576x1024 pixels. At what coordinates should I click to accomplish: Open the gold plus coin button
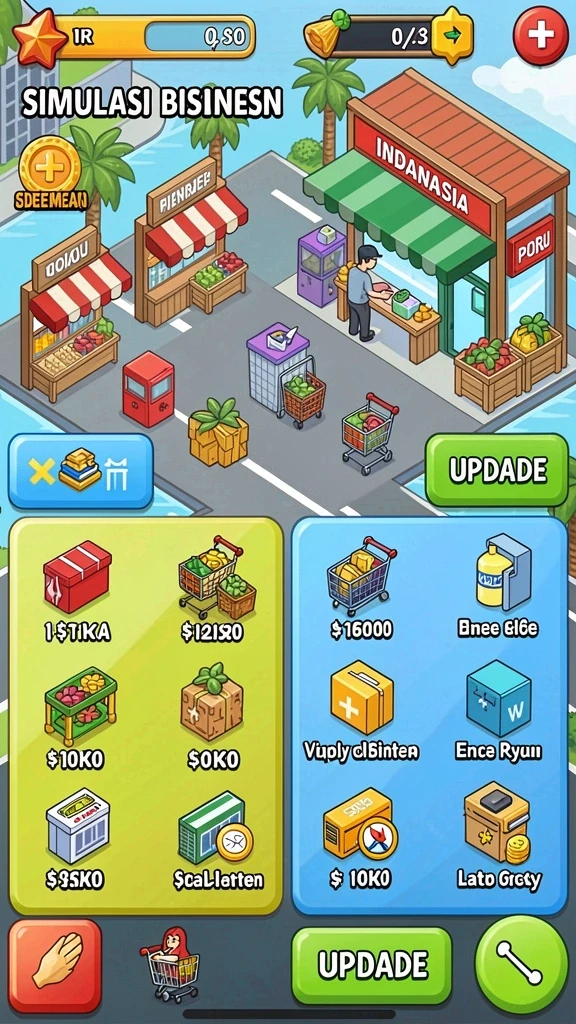pyautogui.click(x=50, y=165)
